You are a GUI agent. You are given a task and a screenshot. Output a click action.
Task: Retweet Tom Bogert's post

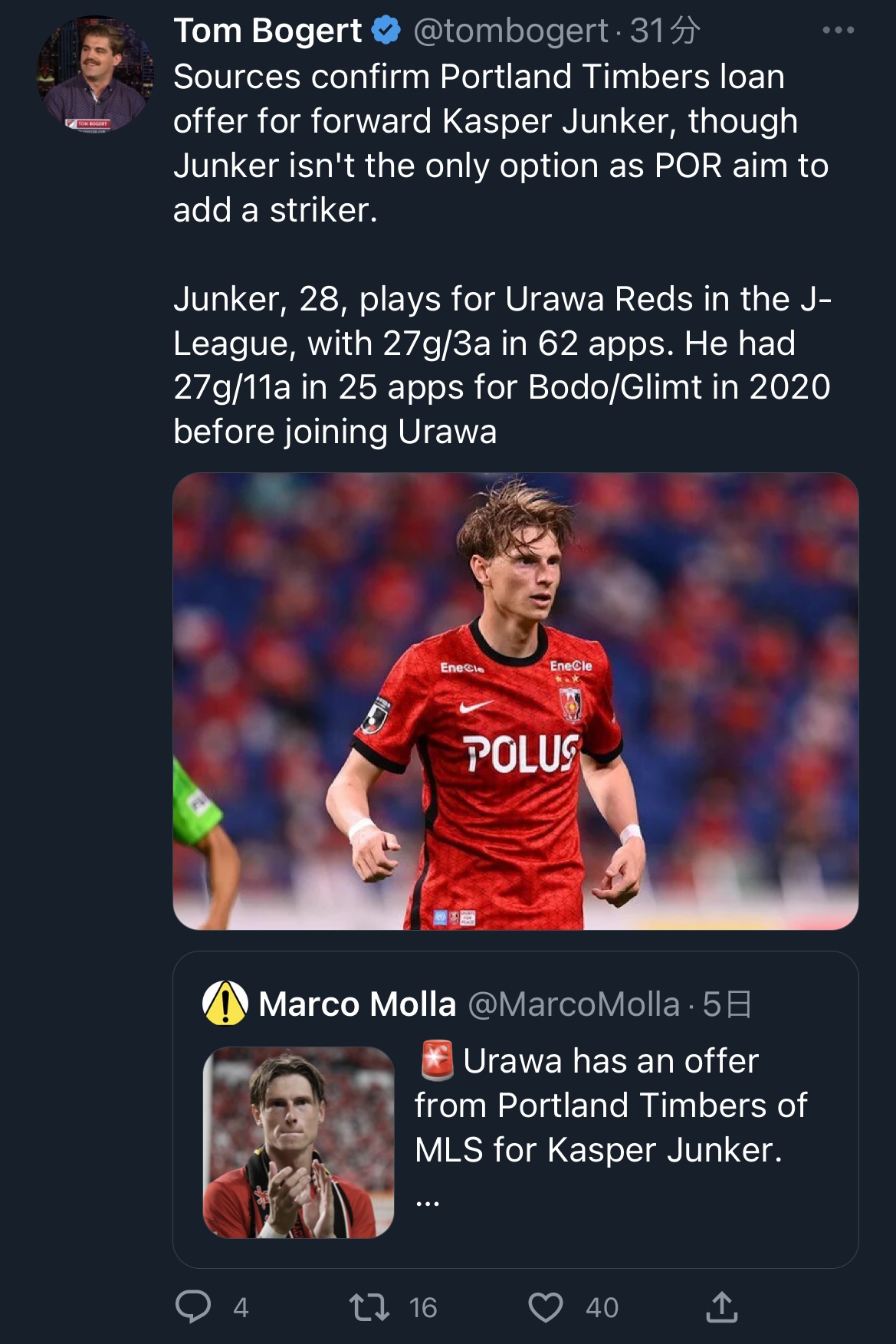pos(369,1306)
